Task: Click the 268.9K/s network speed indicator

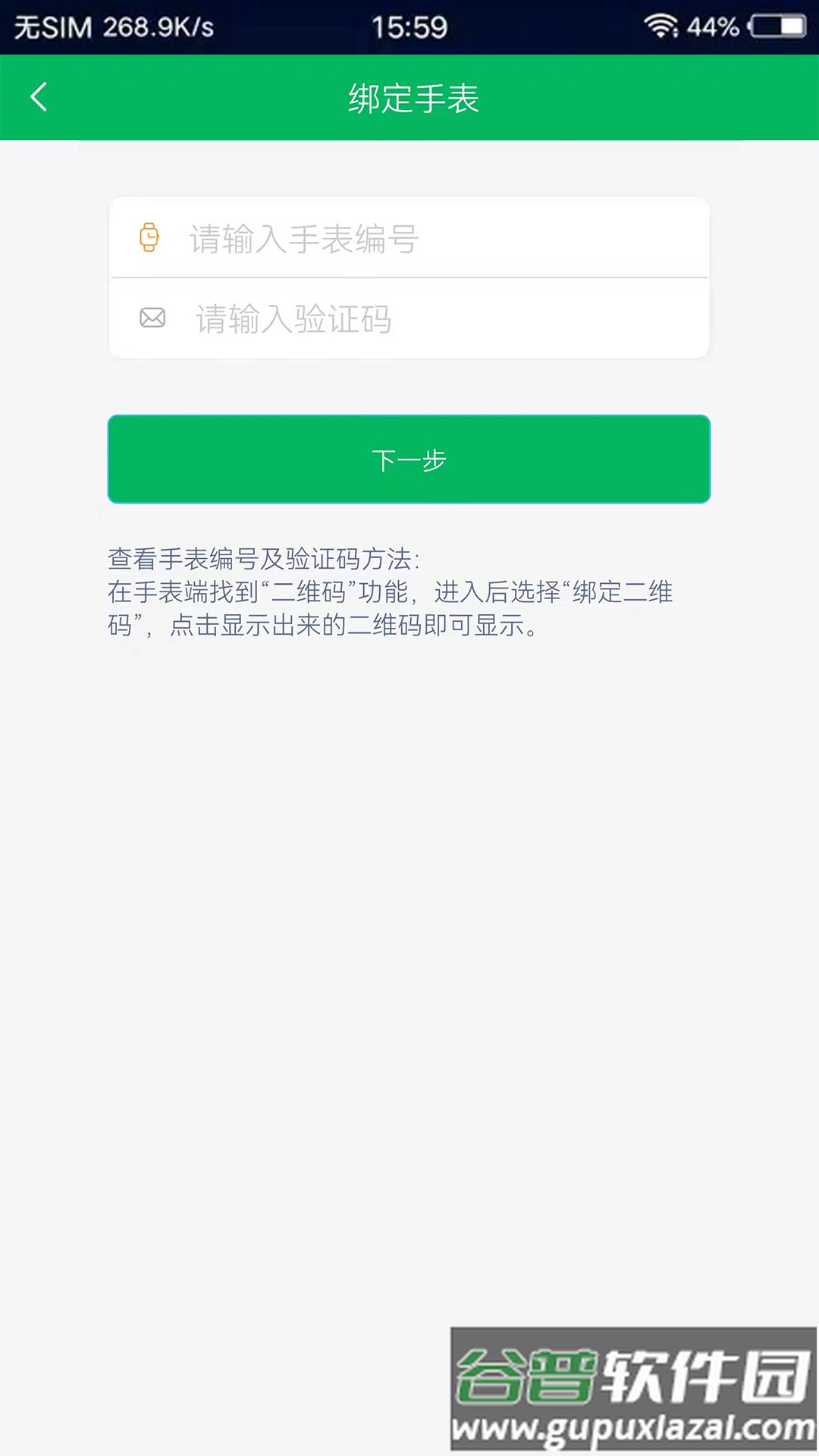Action: point(158,25)
